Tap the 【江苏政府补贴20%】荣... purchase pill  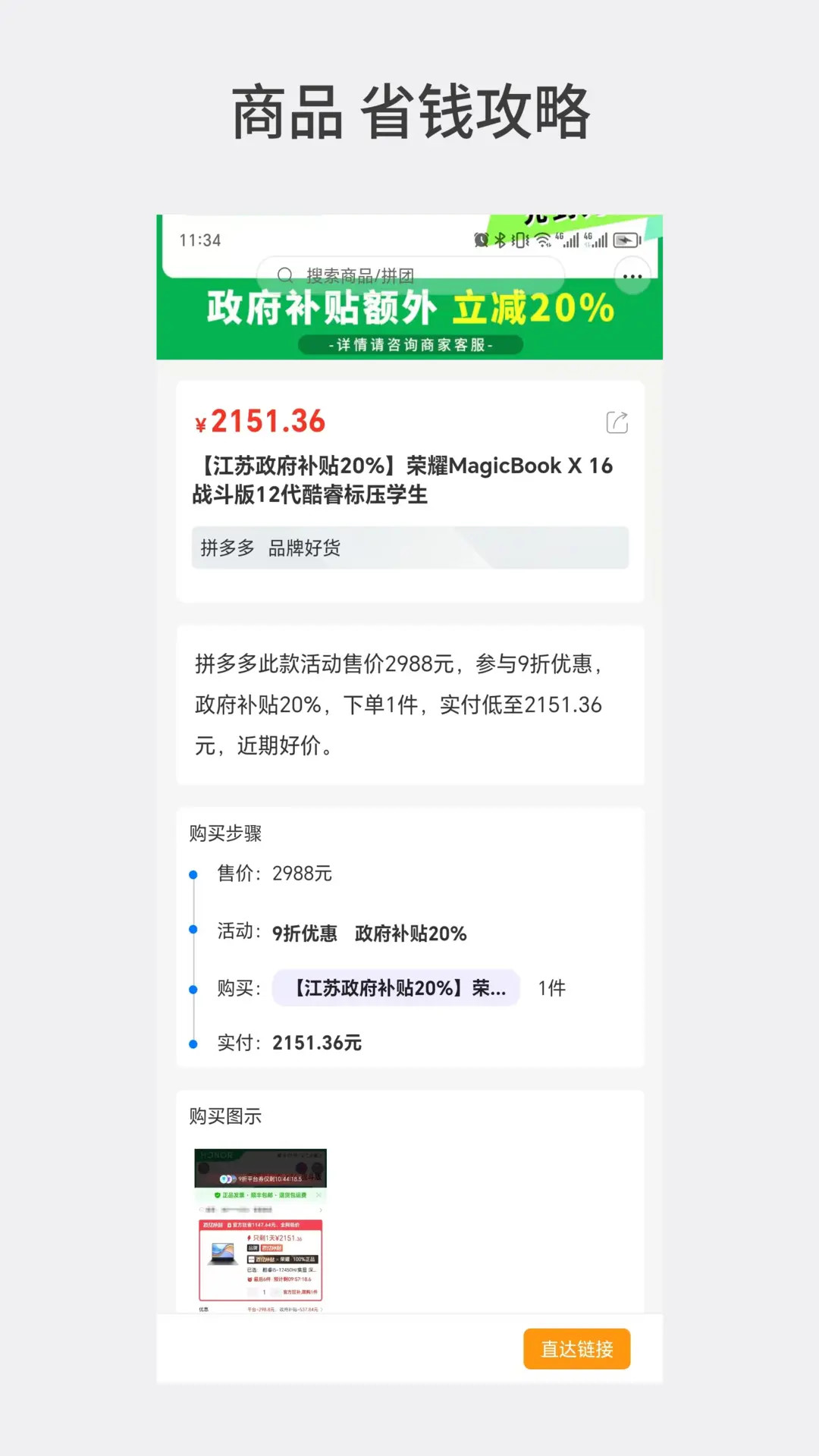[x=396, y=987]
